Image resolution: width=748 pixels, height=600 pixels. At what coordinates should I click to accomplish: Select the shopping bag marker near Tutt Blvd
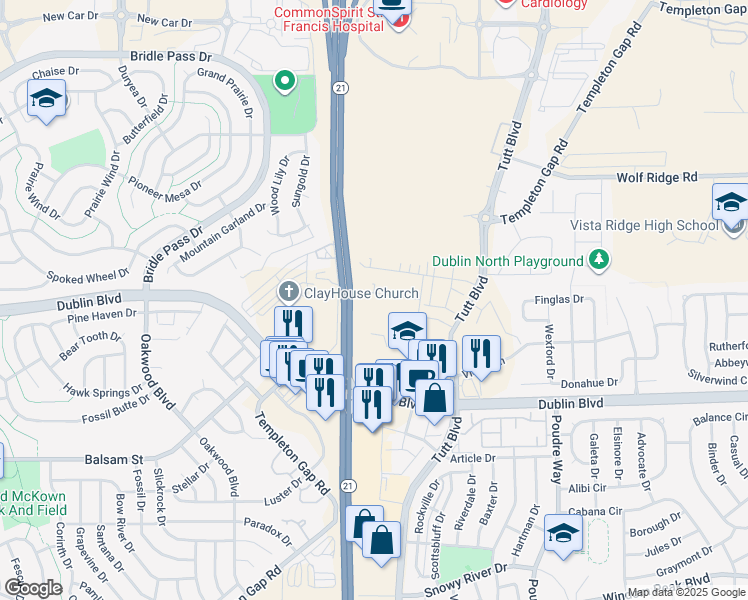pos(434,400)
